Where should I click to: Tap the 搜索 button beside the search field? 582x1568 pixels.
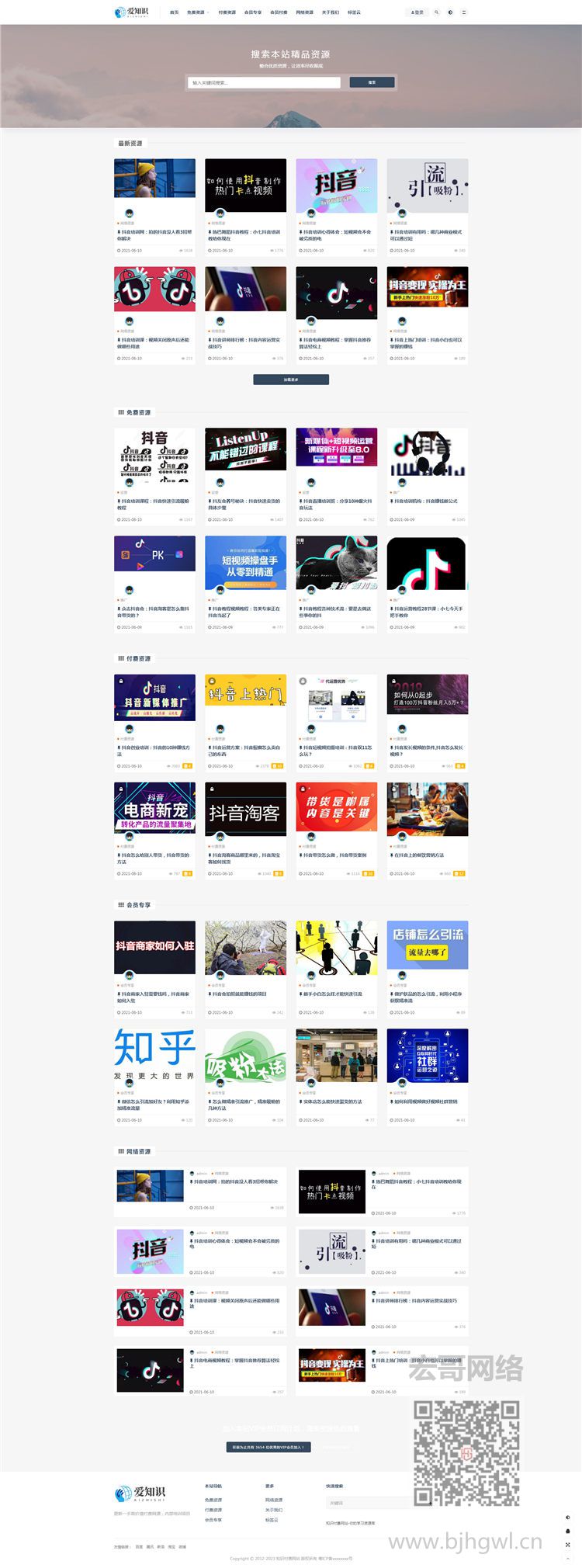(372, 82)
